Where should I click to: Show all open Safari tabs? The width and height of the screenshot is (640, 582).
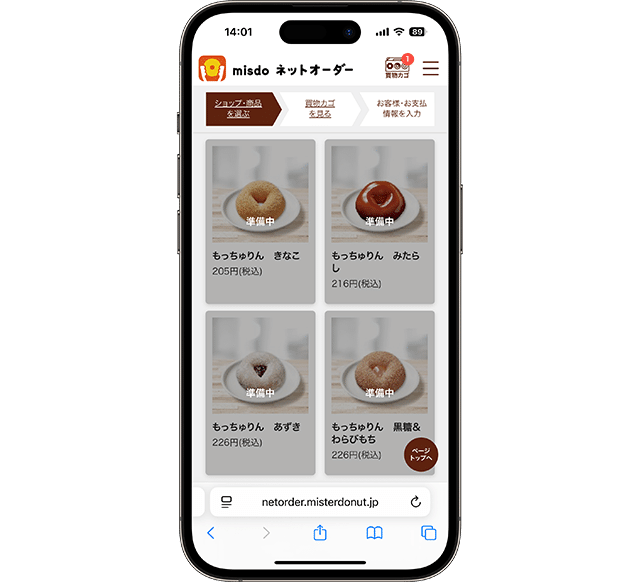click(429, 533)
